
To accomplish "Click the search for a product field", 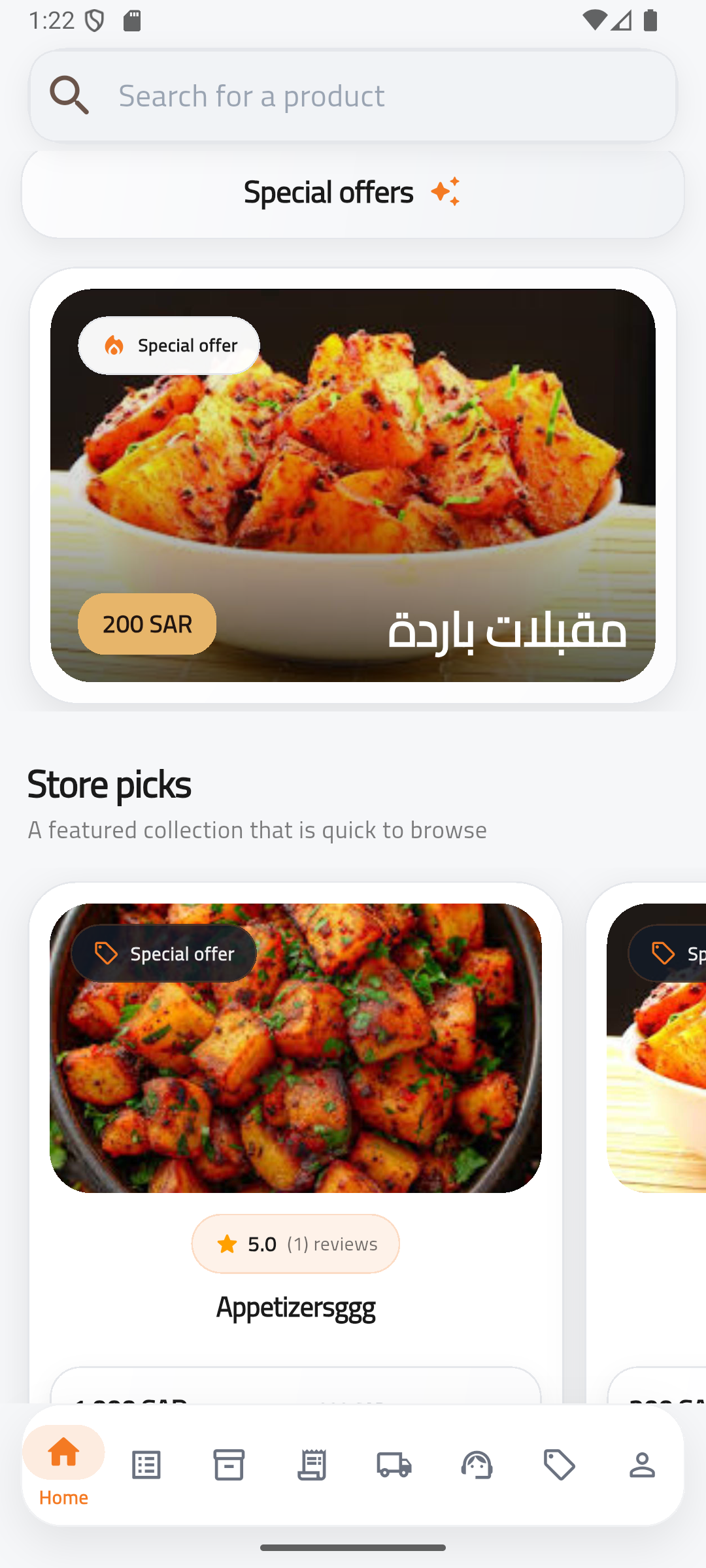I will point(353,95).
